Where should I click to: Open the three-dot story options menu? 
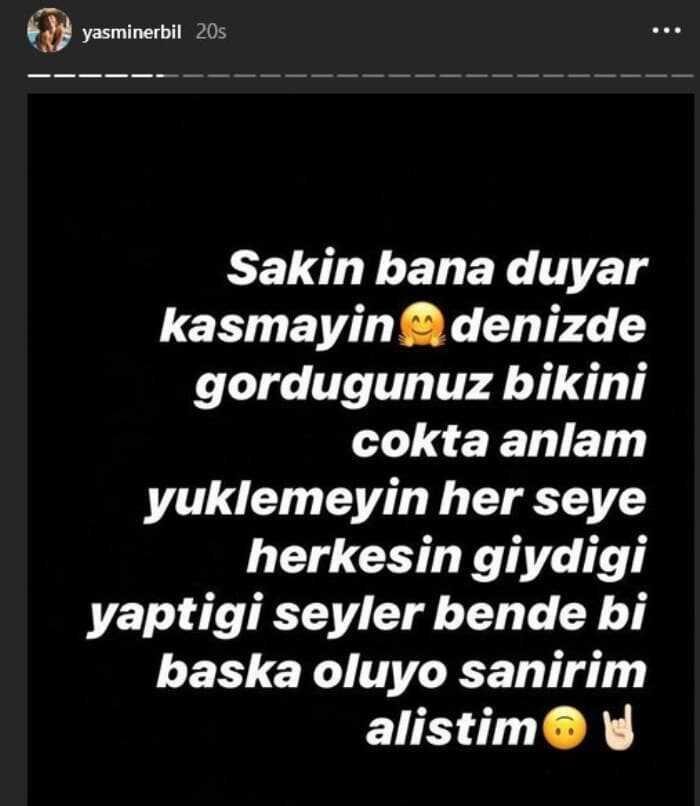click(665, 31)
